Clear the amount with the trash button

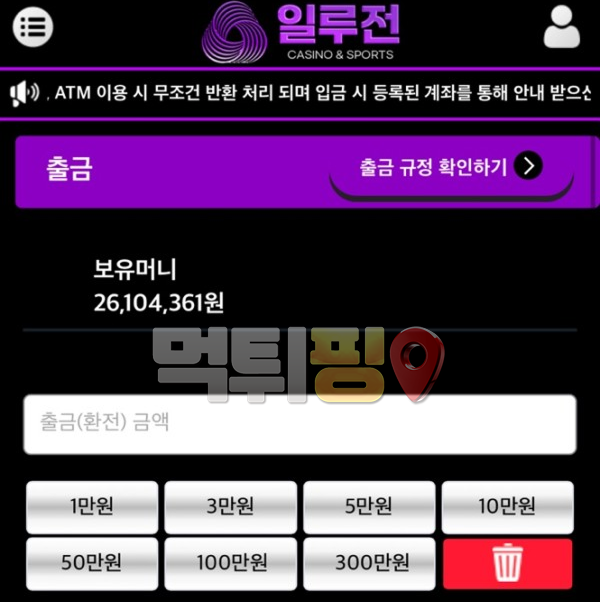click(507, 564)
